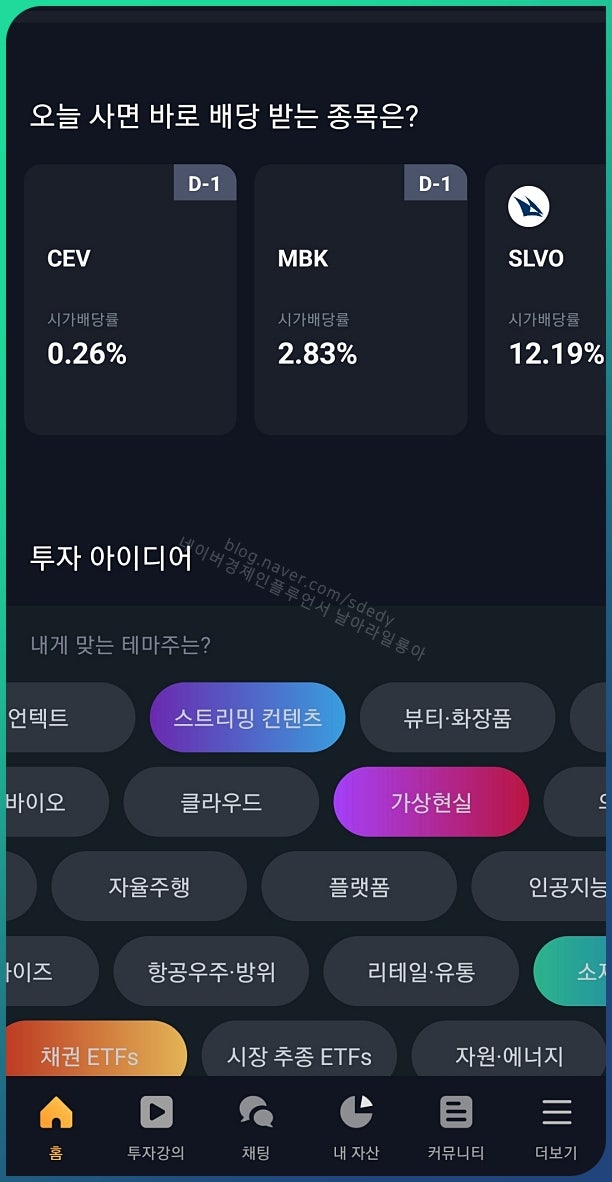Open the SLVO dividend stock card
The image size is (612, 1182).
pyautogui.click(x=546, y=299)
